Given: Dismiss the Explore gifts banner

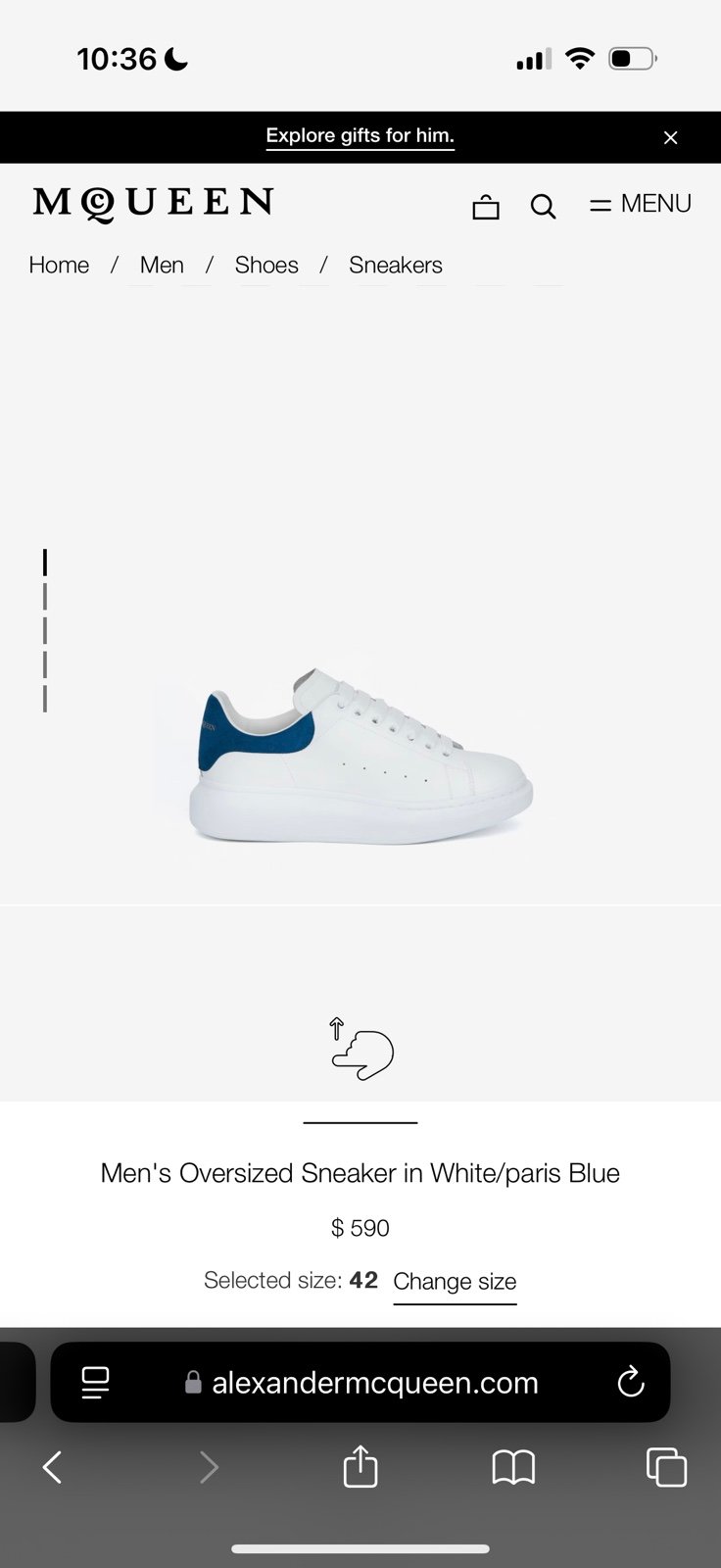Looking at the screenshot, I should coord(670,138).
